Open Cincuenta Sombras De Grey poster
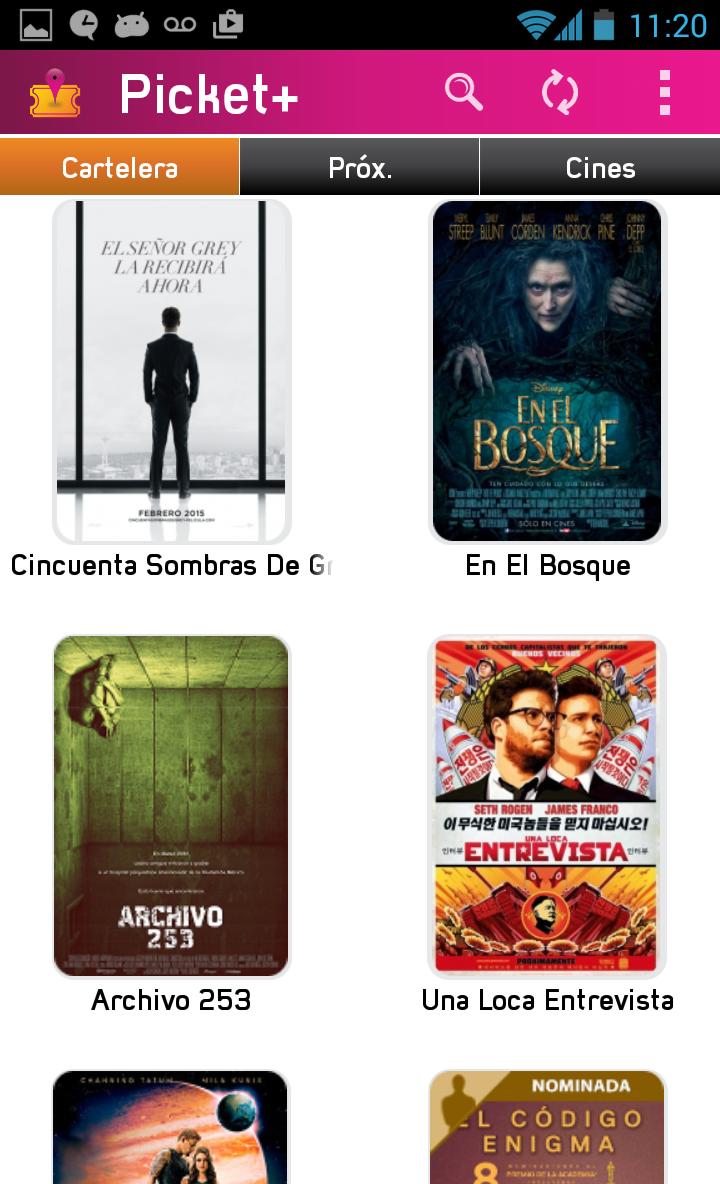 pyautogui.click(x=171, y=371)
